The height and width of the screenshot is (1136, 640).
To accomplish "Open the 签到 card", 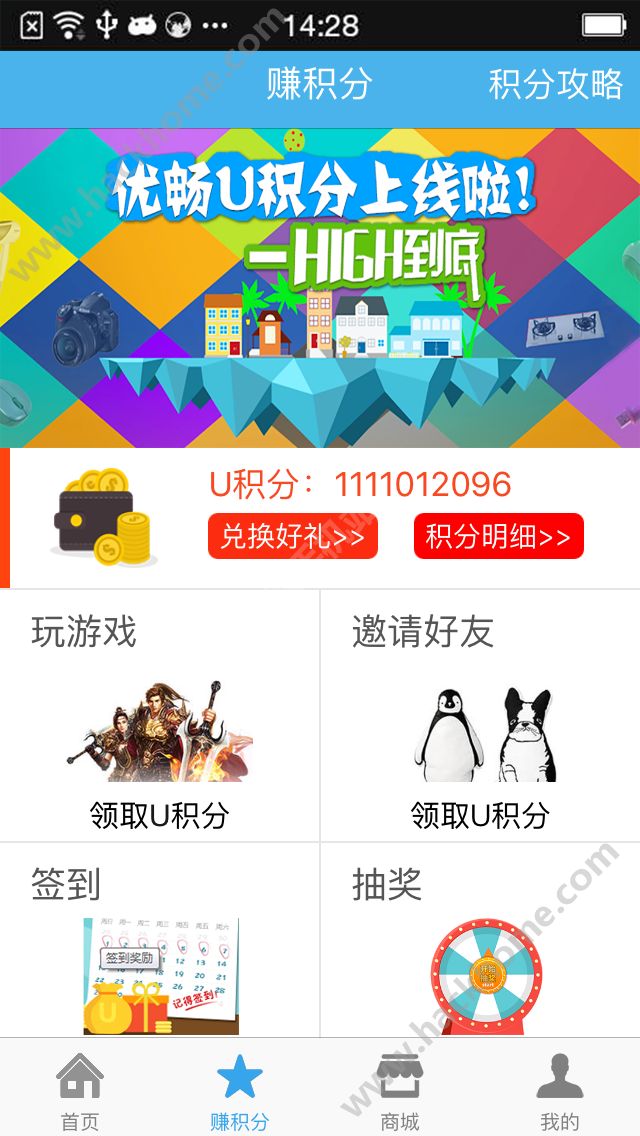I will [160, 940].
